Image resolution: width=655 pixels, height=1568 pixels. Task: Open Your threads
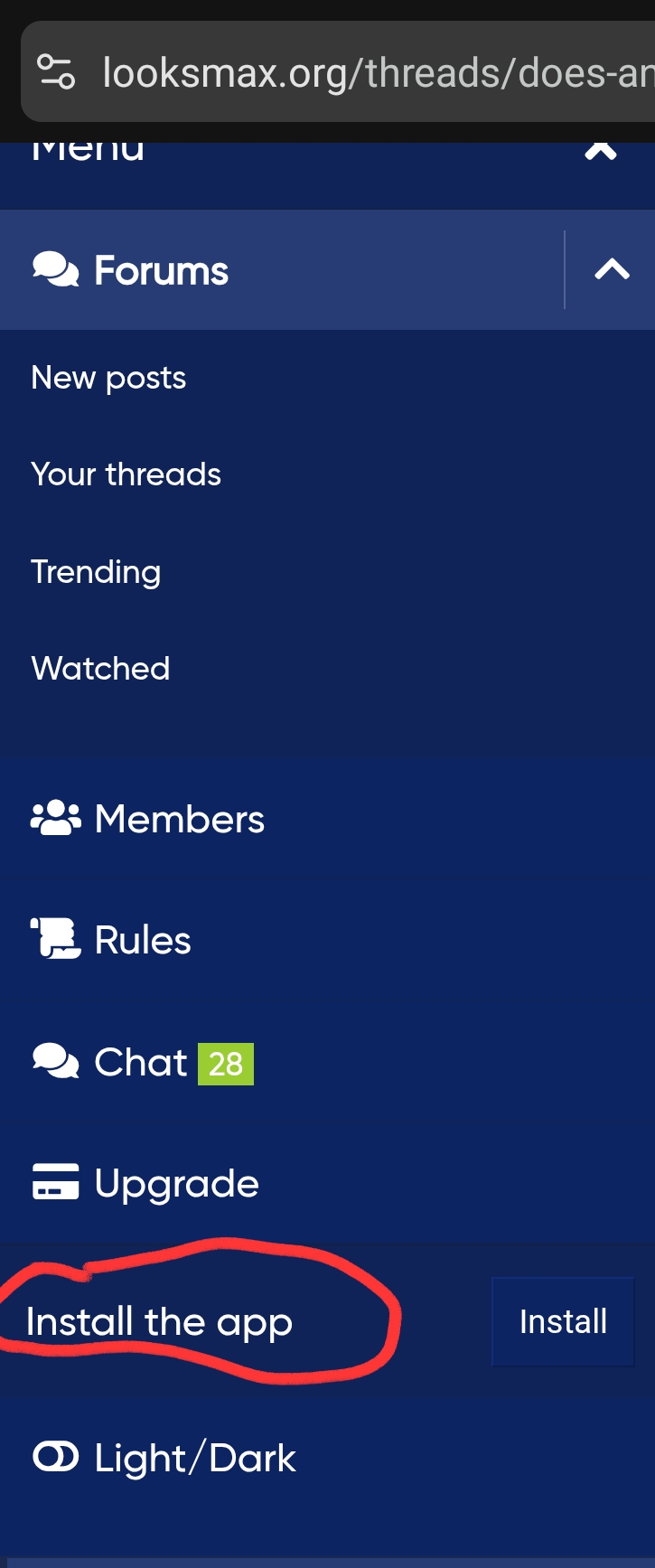[126, 474]
